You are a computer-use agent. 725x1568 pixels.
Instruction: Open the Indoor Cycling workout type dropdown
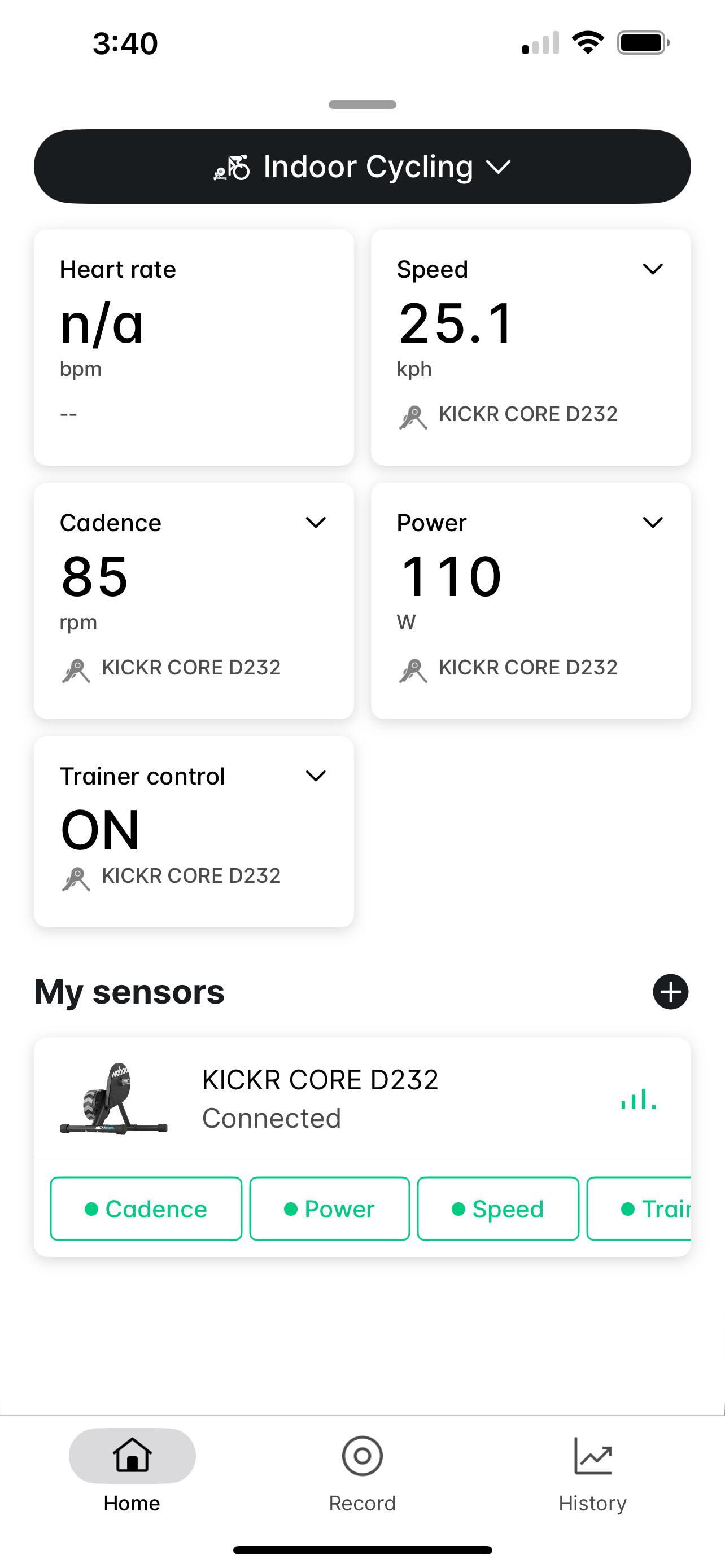point(362,166)
